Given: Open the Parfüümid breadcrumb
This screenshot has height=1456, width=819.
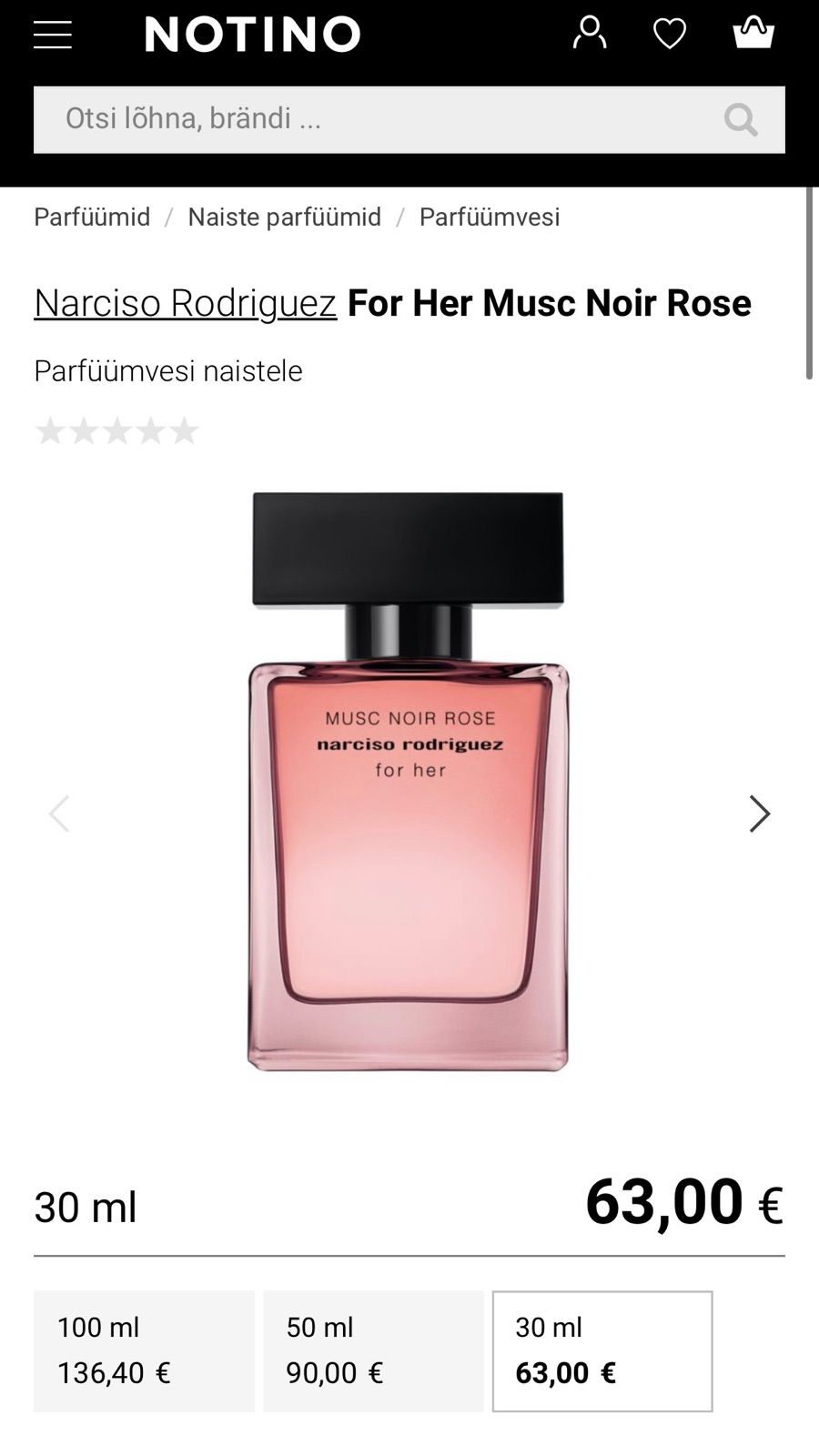Looking at the screenshot, I should [92, 217].
